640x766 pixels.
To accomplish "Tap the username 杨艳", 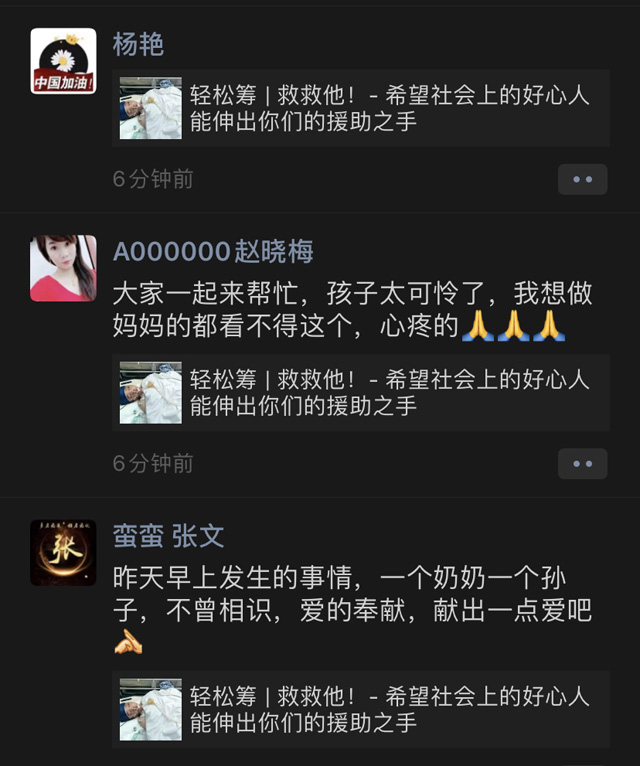I will tap(138, 44).
